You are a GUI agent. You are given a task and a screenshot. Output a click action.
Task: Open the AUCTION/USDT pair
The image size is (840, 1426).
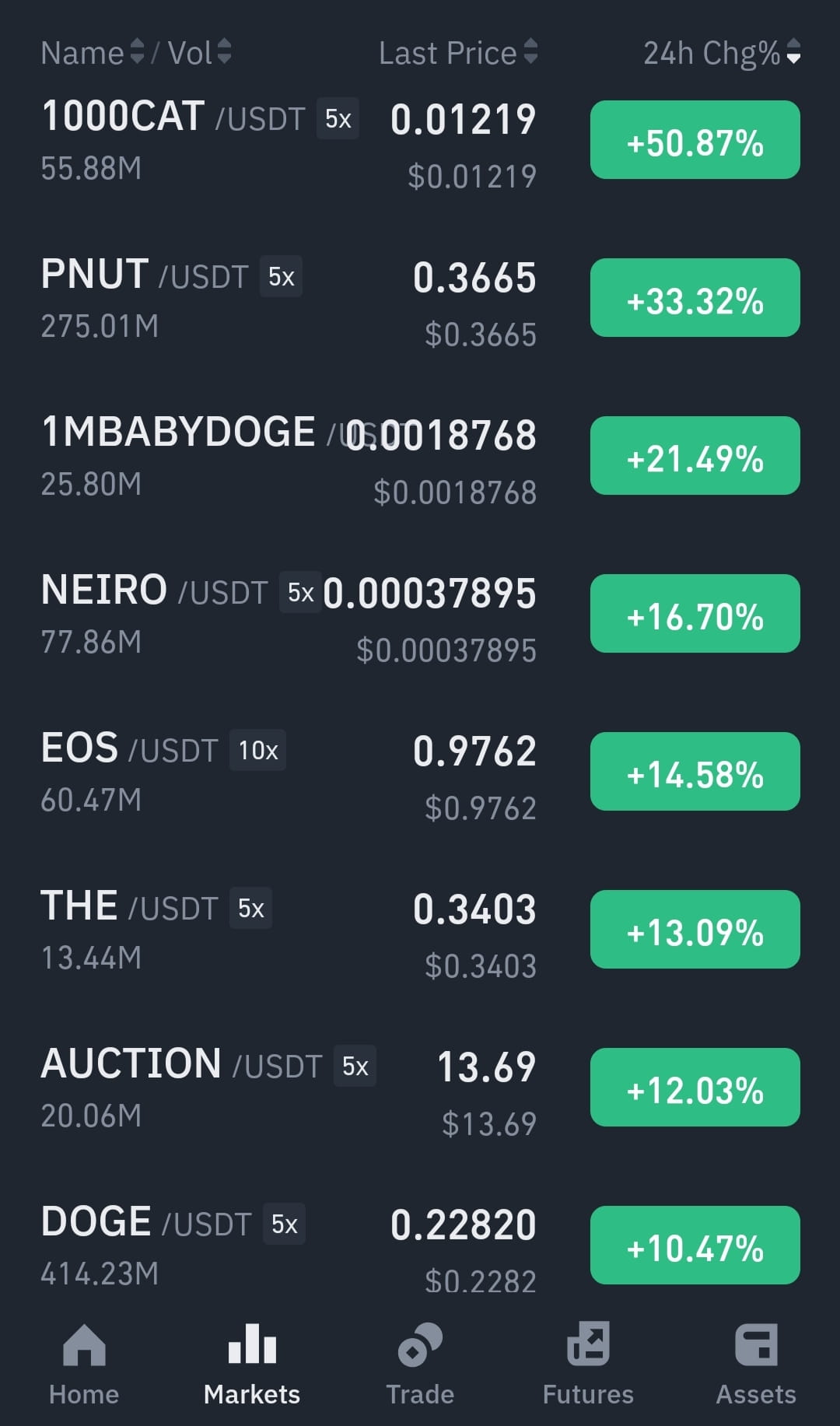point(420,1090)
